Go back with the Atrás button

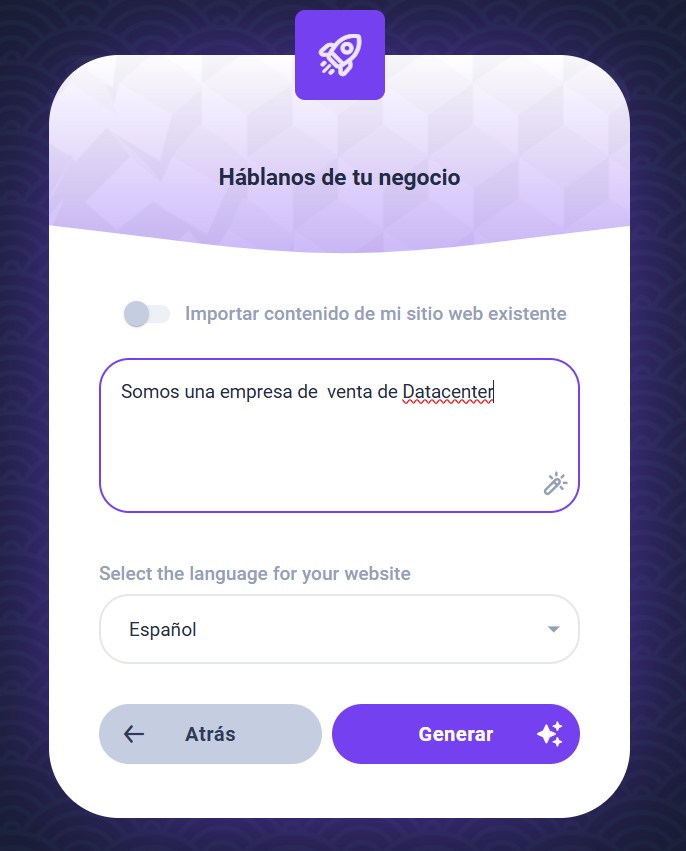tap(210, 734)
